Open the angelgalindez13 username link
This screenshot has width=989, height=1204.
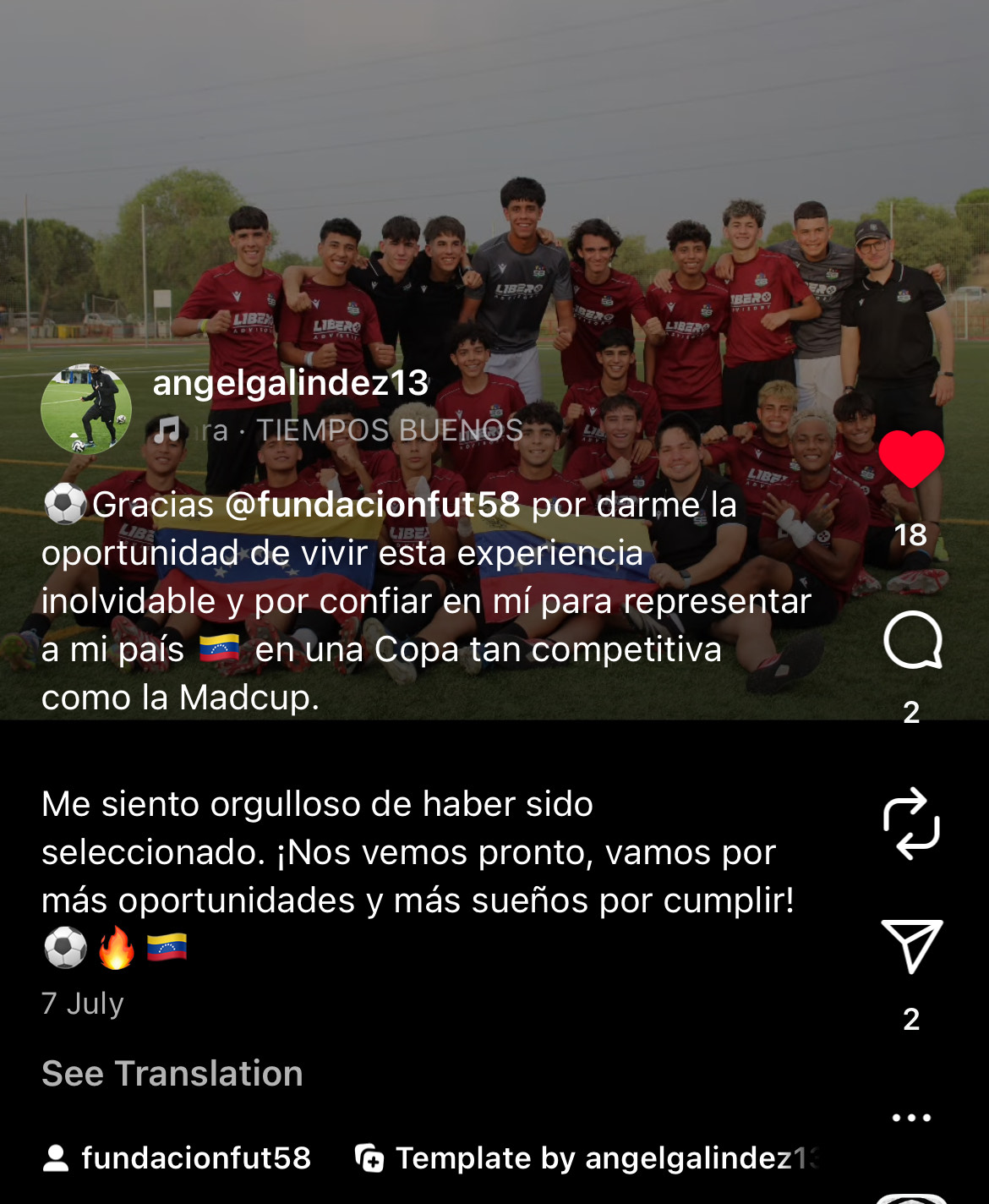click(x=291, y=383)
